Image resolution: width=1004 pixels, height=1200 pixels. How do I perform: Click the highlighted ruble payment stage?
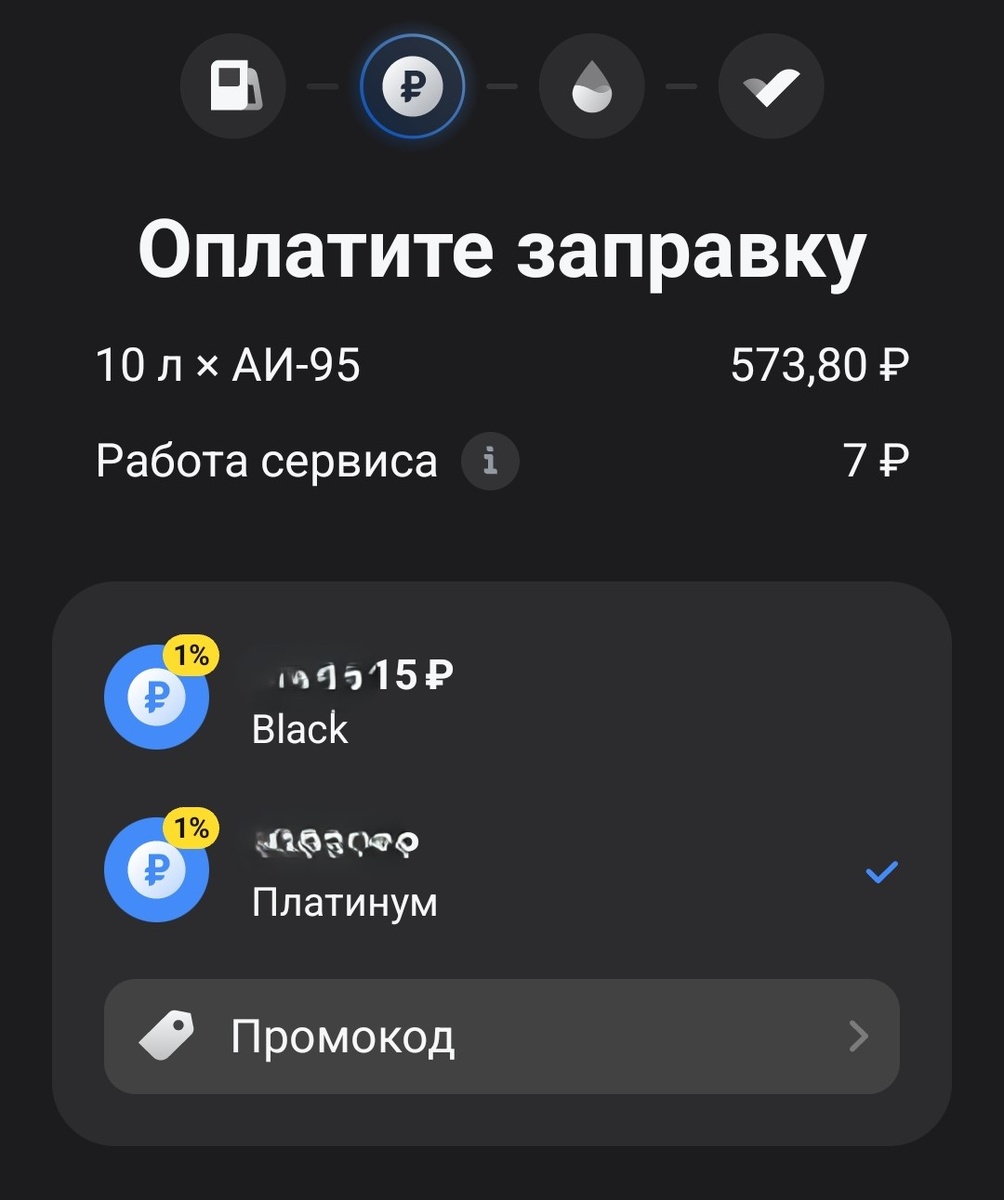pos(412,85)
